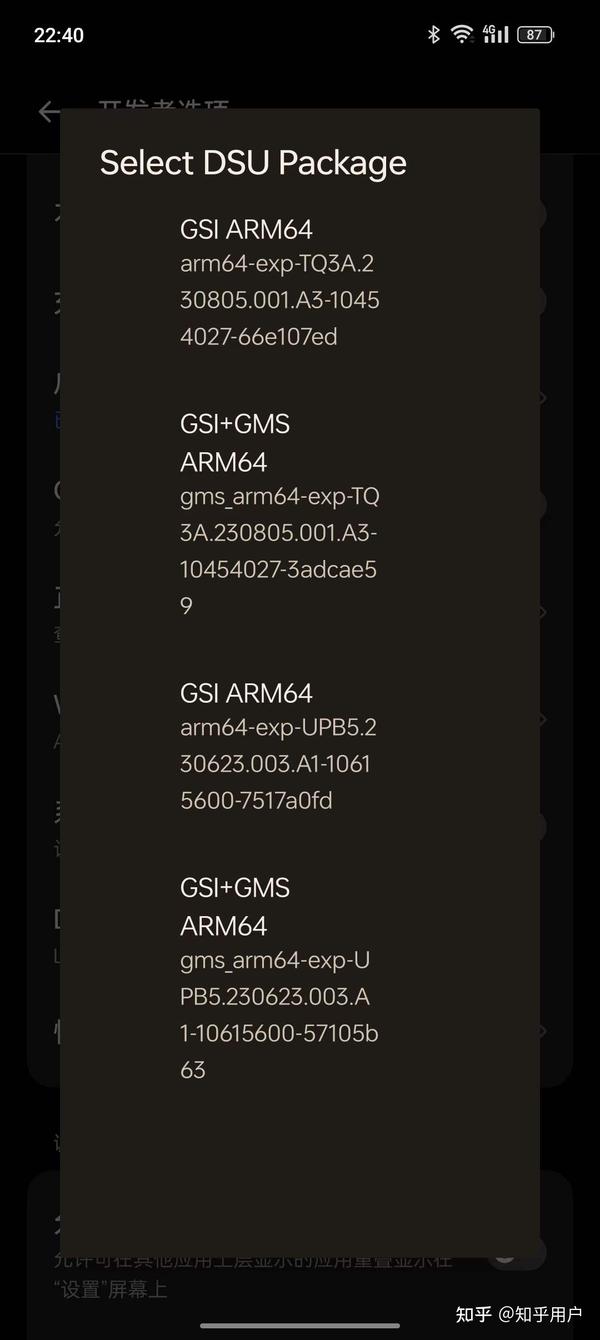The image size is (600, 1340).
Task: Select GSI ARM64 TQ3A.230805.001.A3 package
Action: [280, 283]
